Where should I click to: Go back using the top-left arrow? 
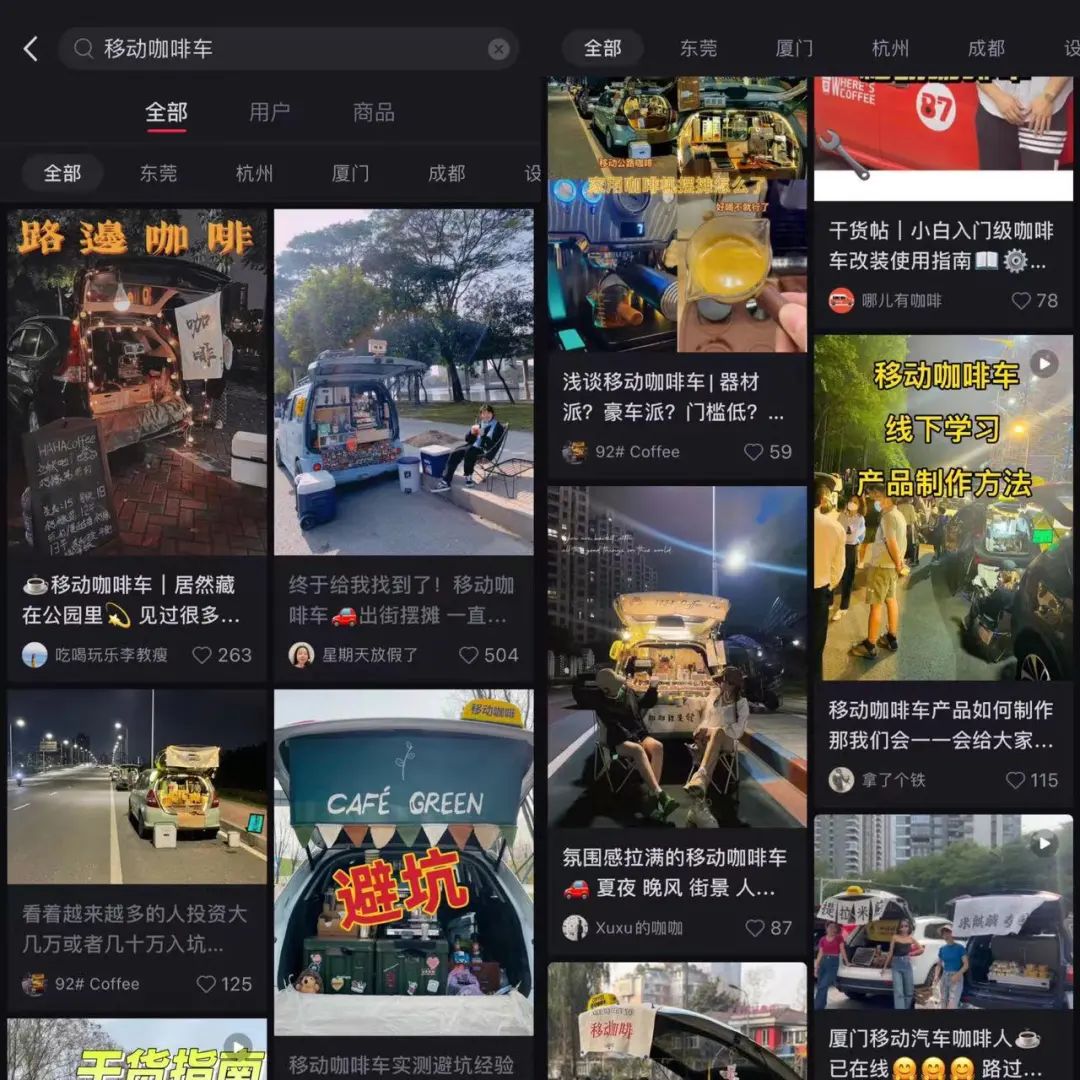30,48
